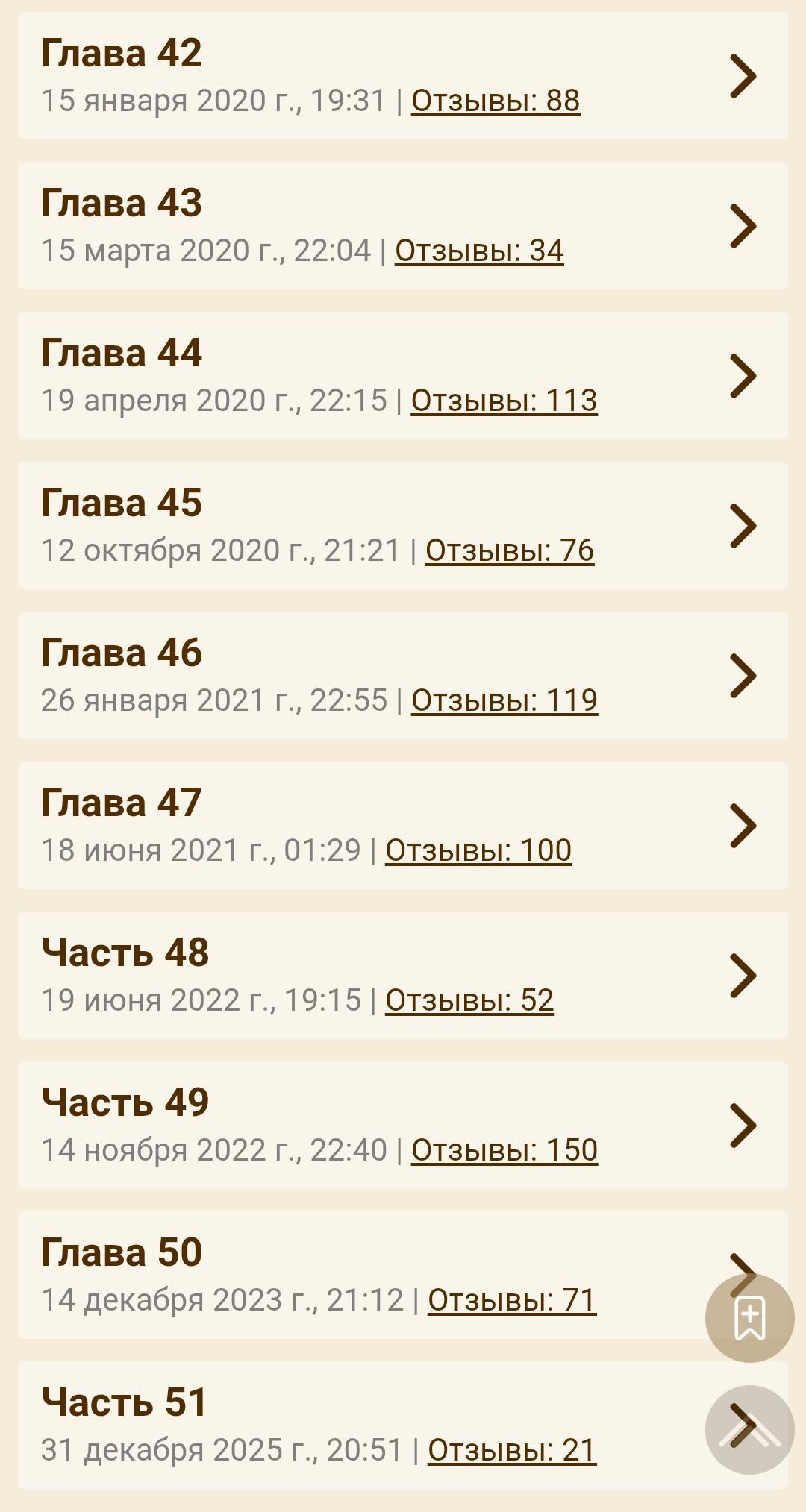The width and height of the screenshot is (806, 1512).
Task: Open chapter Глава 43
Action: click(122, 204)
